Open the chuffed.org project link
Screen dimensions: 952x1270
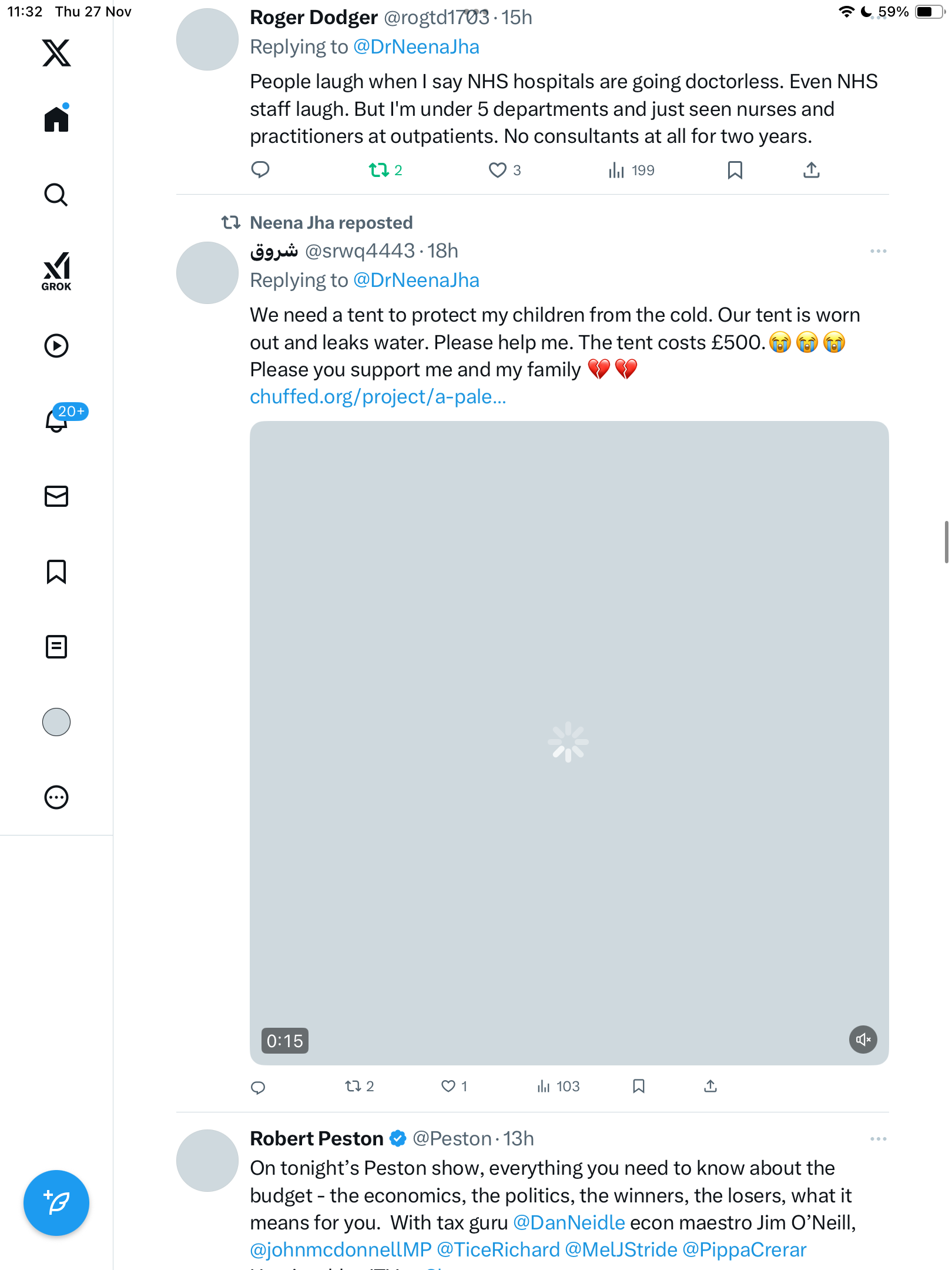point(377,397)
